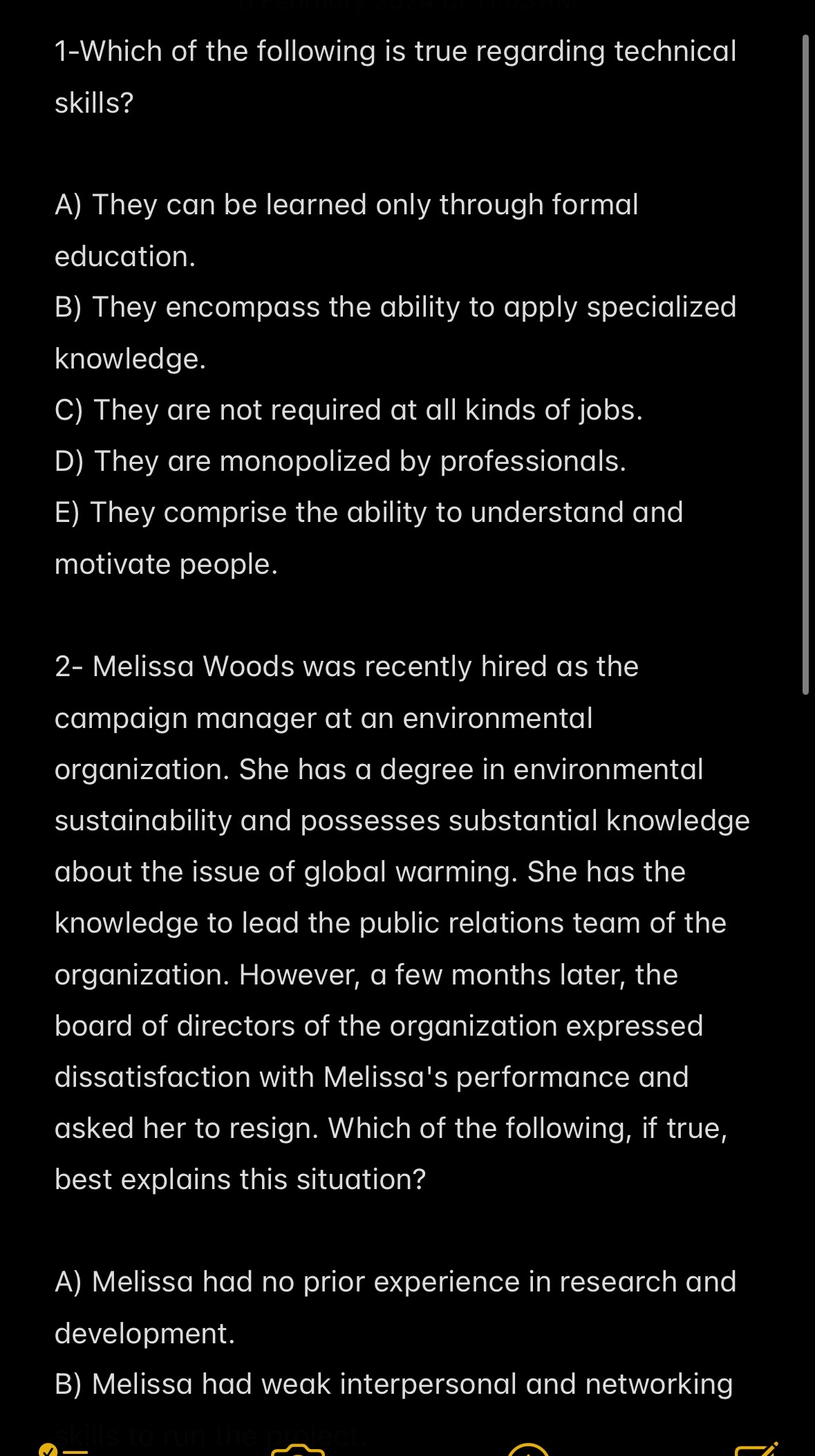Open the markup pen tool
Image resolution: width=815 pixels, height=1456 pixels.
coord(527,1450)
